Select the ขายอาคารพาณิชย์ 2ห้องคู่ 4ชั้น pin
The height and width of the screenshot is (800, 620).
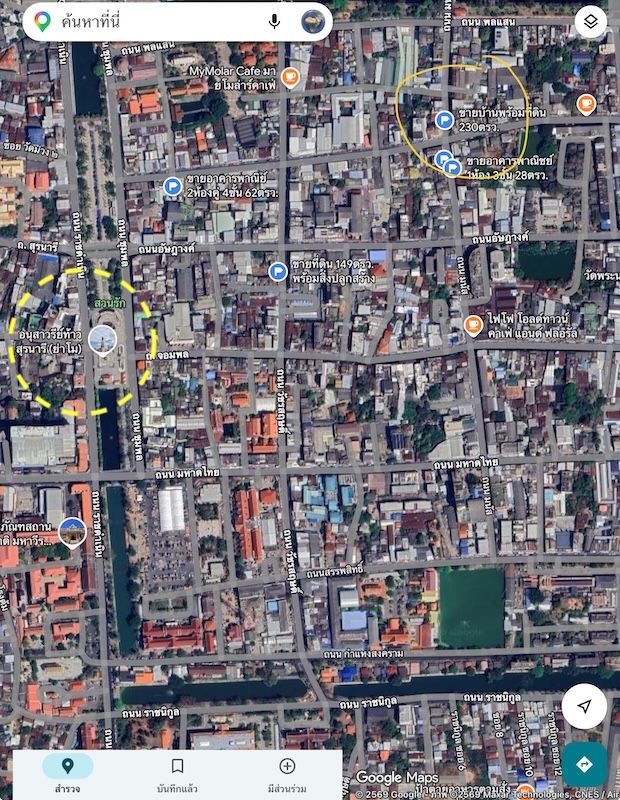click(x=172, y=186)
